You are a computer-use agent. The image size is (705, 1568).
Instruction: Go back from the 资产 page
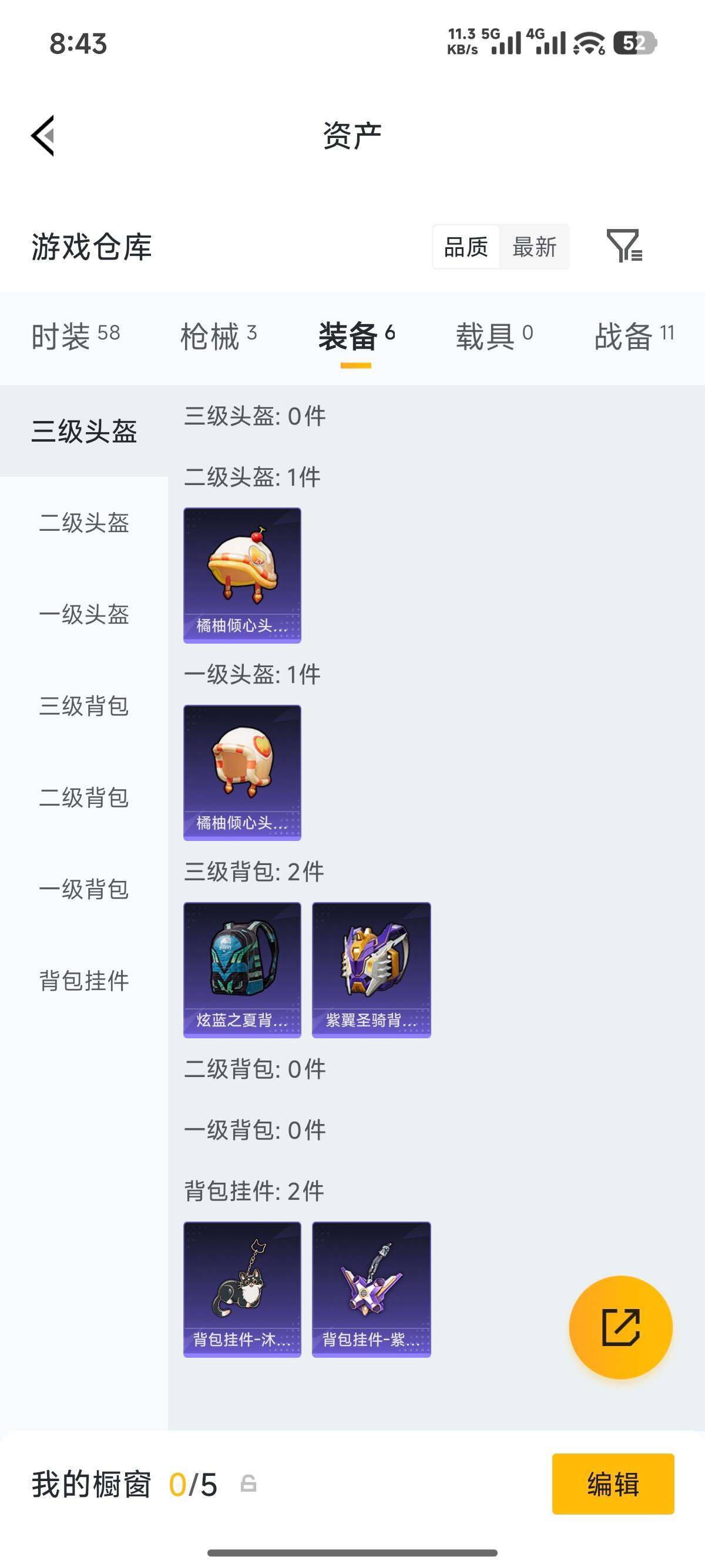click(x=43, y=135)
